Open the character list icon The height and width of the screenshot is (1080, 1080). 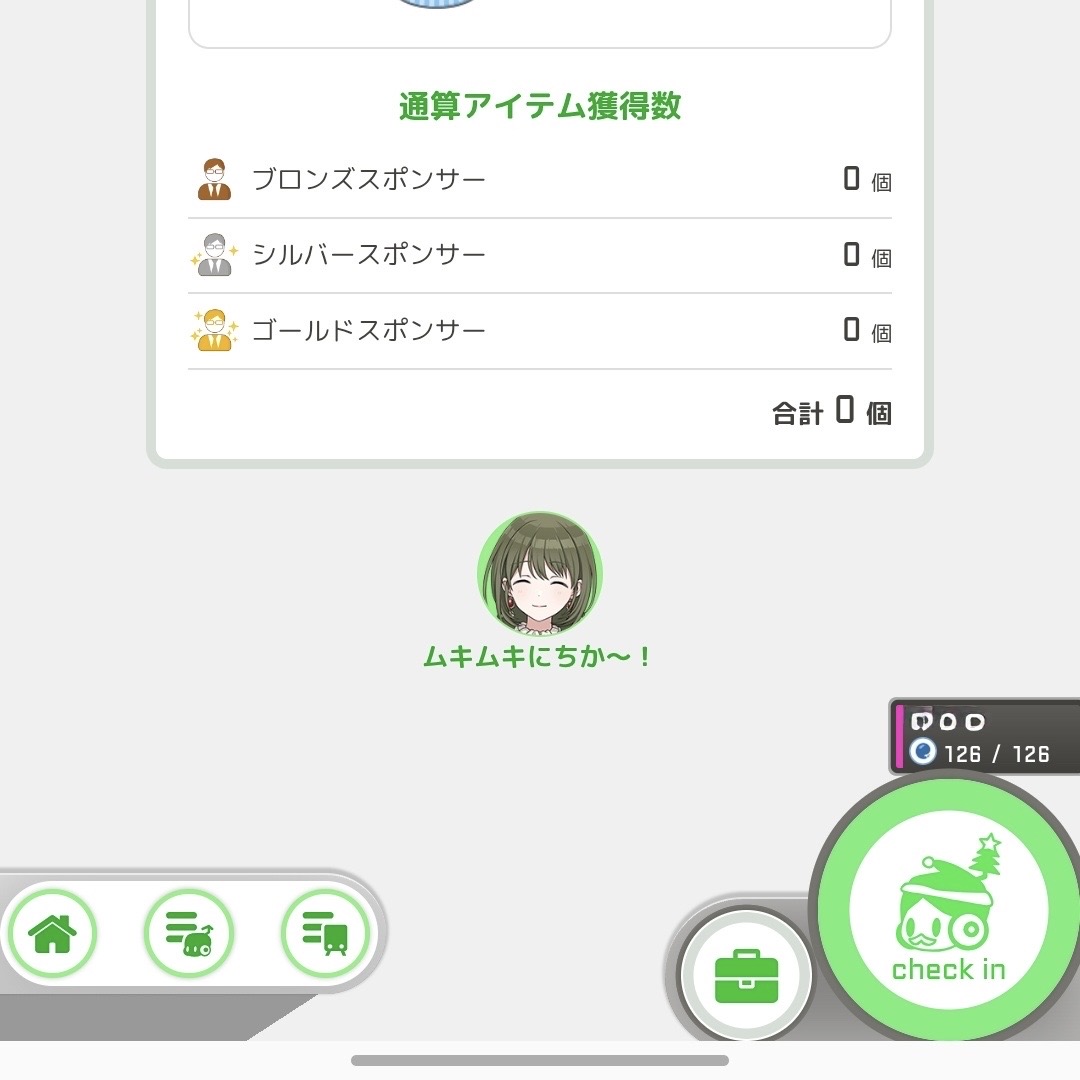189,934
